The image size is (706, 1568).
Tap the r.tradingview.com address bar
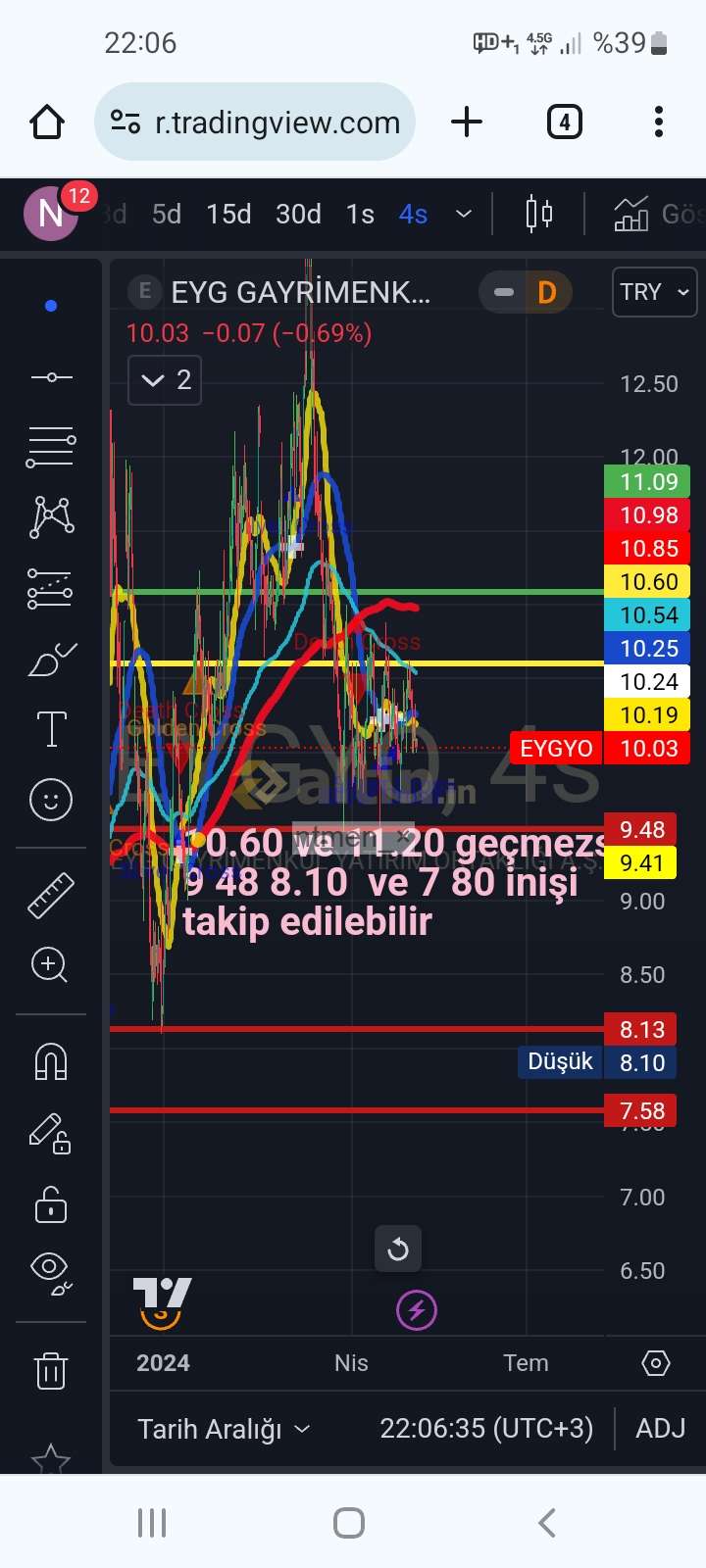coord(255,122)
